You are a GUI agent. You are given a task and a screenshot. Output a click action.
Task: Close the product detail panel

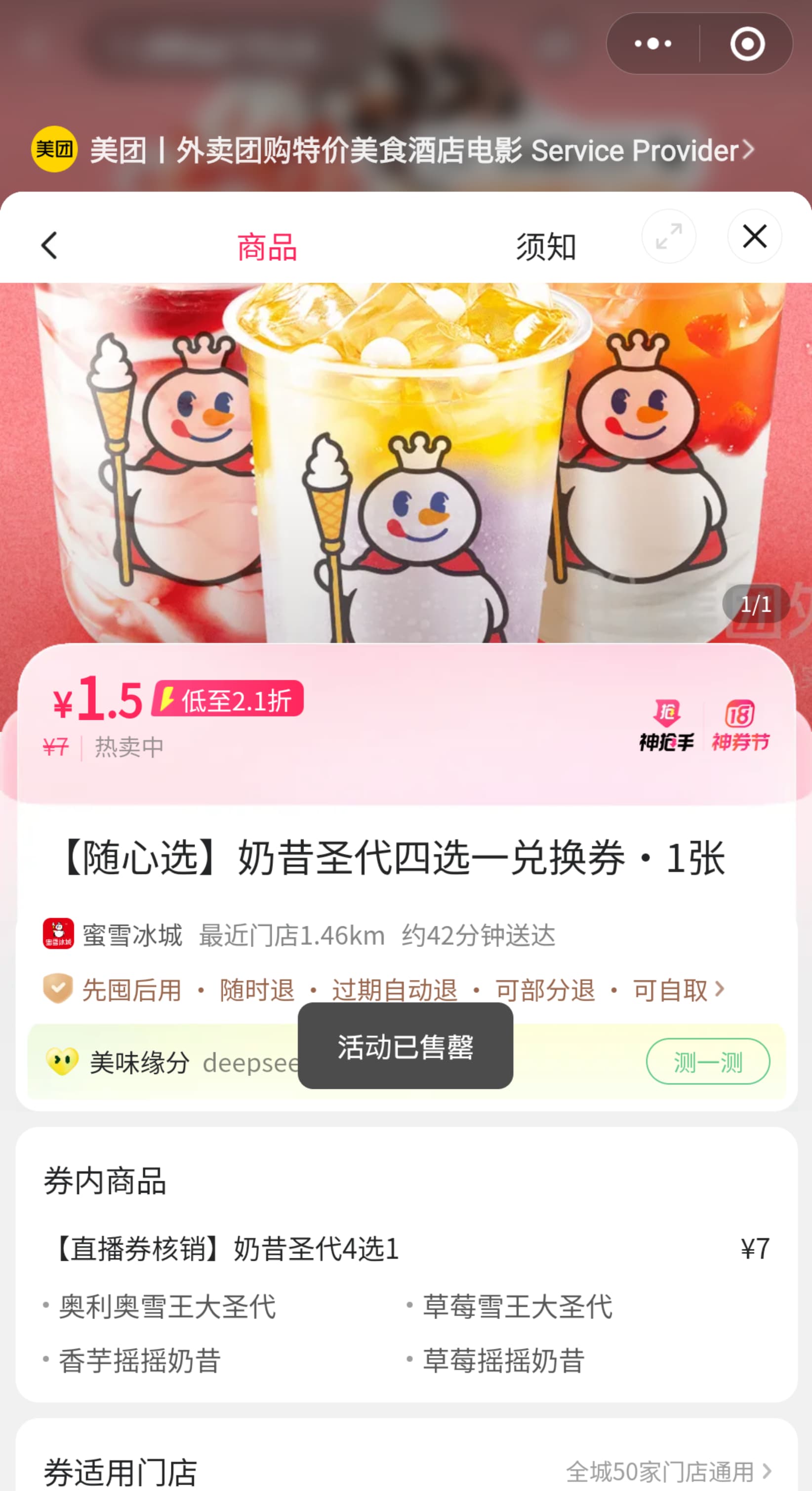(755, 236)
